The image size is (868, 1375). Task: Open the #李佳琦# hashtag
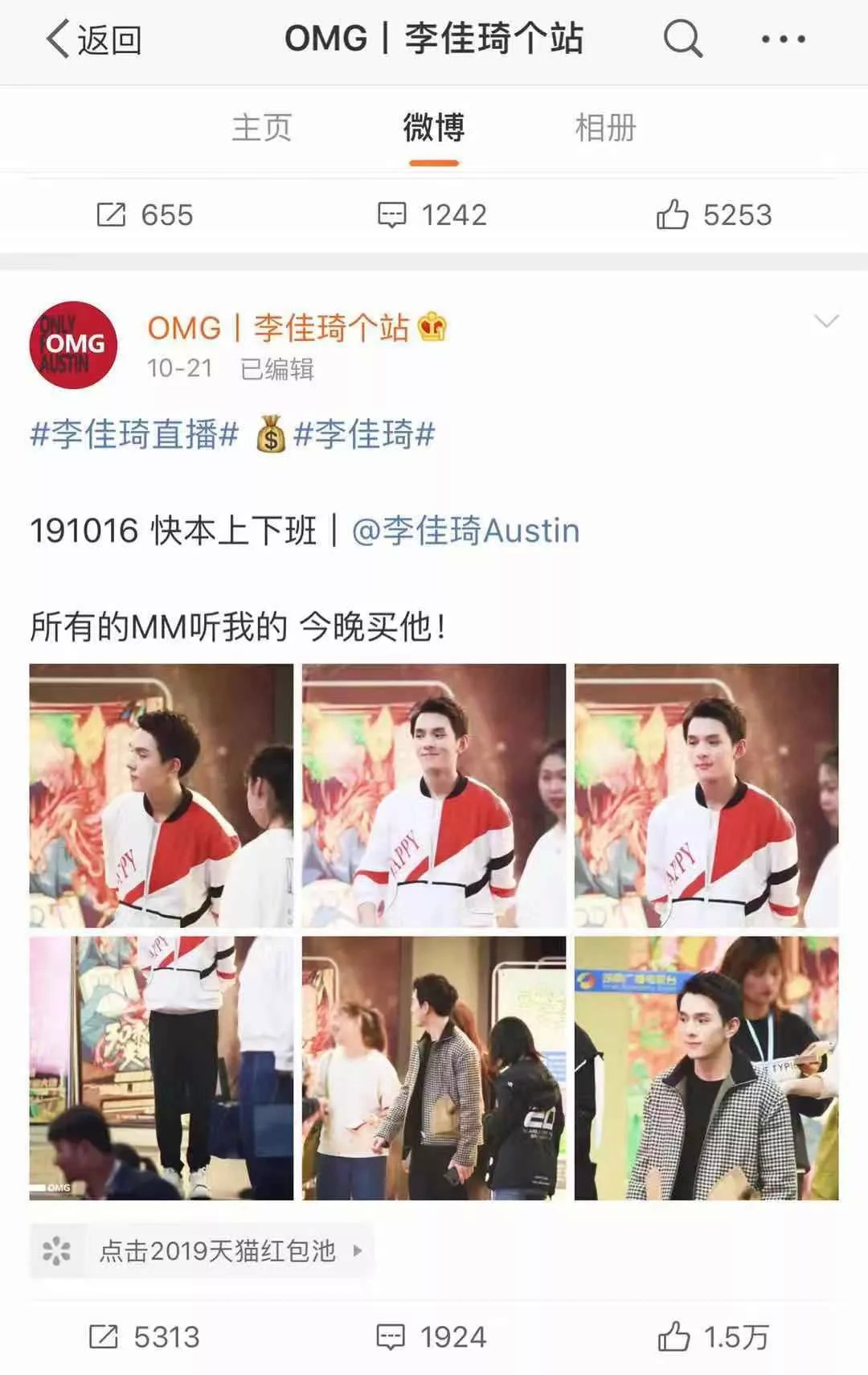coord(364,435)
